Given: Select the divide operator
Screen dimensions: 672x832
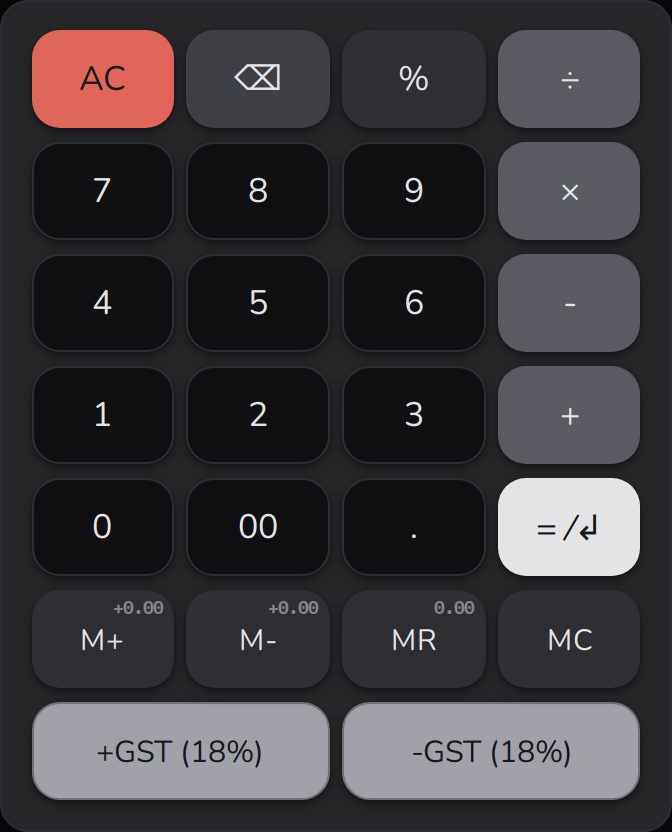Looking at the screenshot, I should click(568, 79).
